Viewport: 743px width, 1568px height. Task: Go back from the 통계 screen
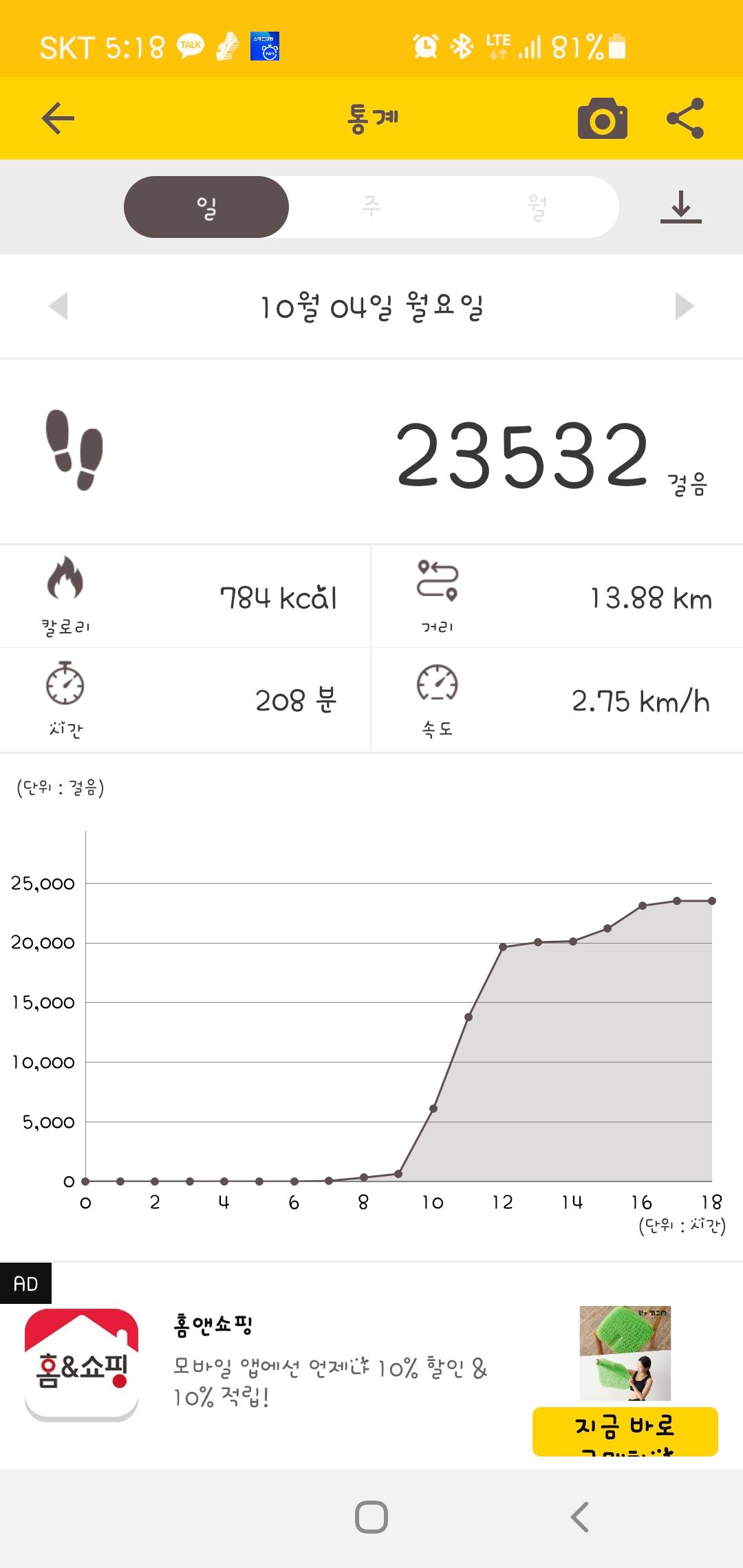[58, 118]
